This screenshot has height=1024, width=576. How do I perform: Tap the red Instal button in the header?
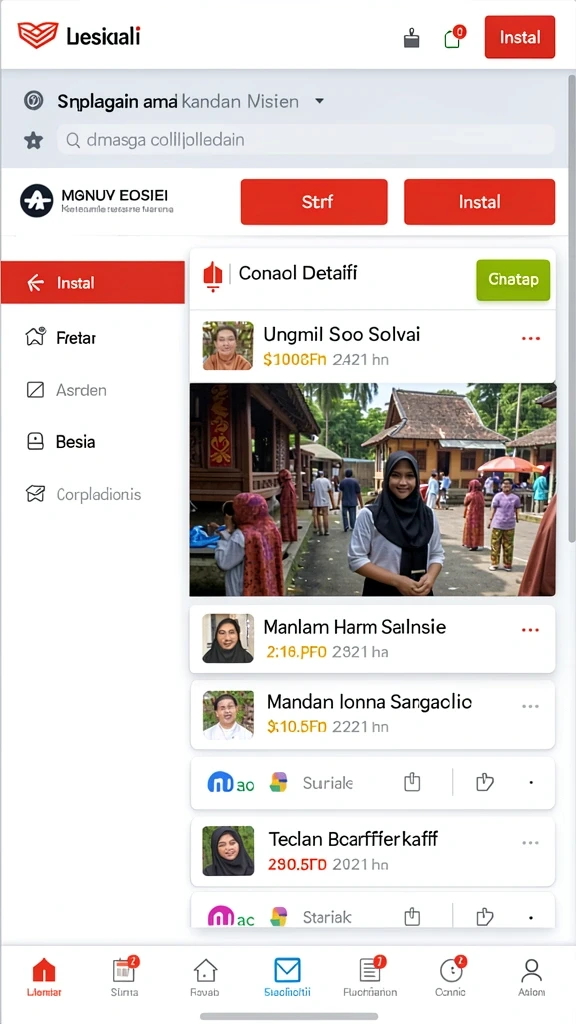click(520, 37)
